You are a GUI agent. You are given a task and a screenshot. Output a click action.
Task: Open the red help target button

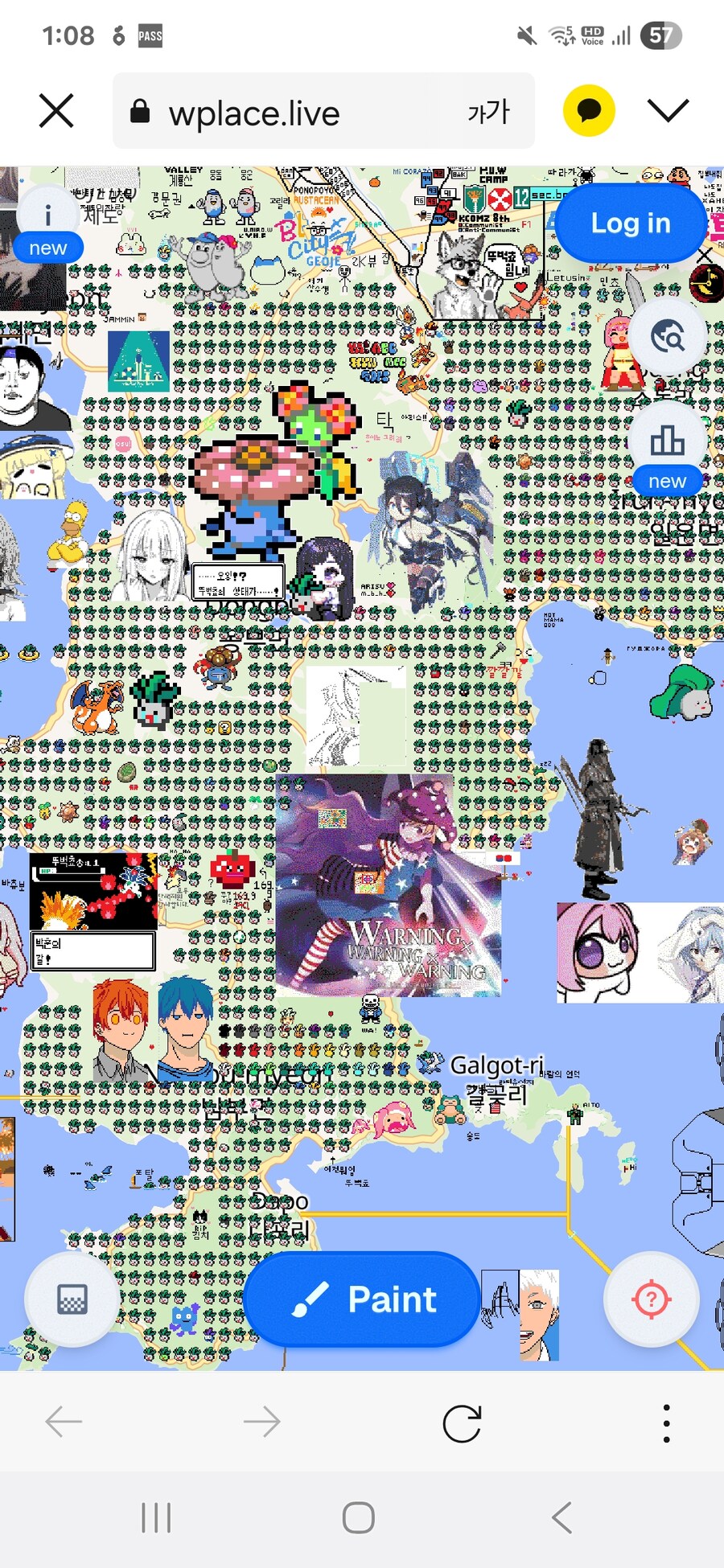(651, 1299)
